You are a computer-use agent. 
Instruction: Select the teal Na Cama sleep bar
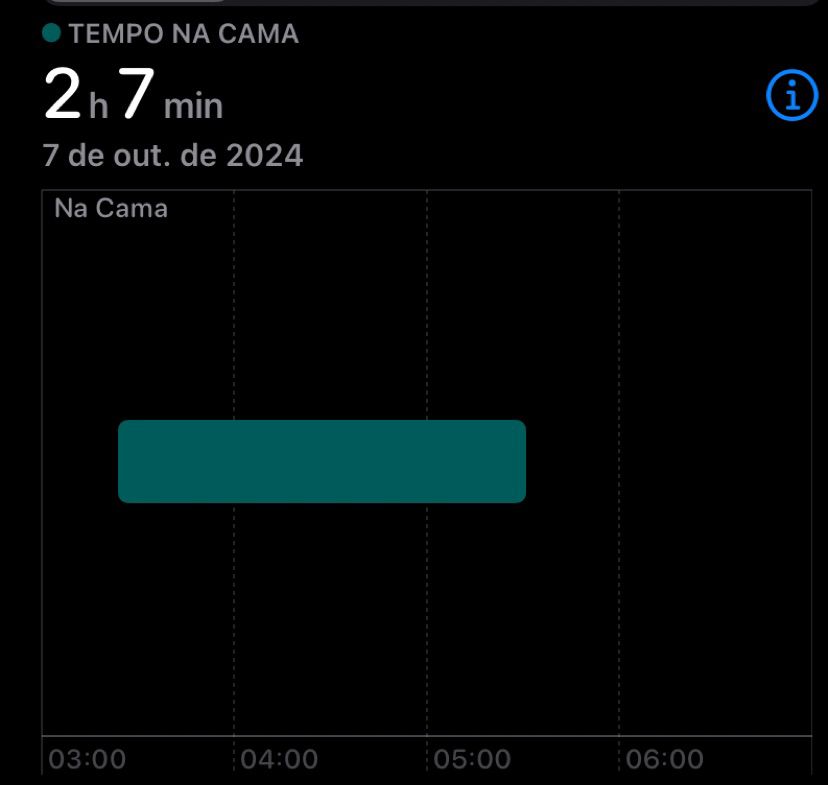pos(322,461)
